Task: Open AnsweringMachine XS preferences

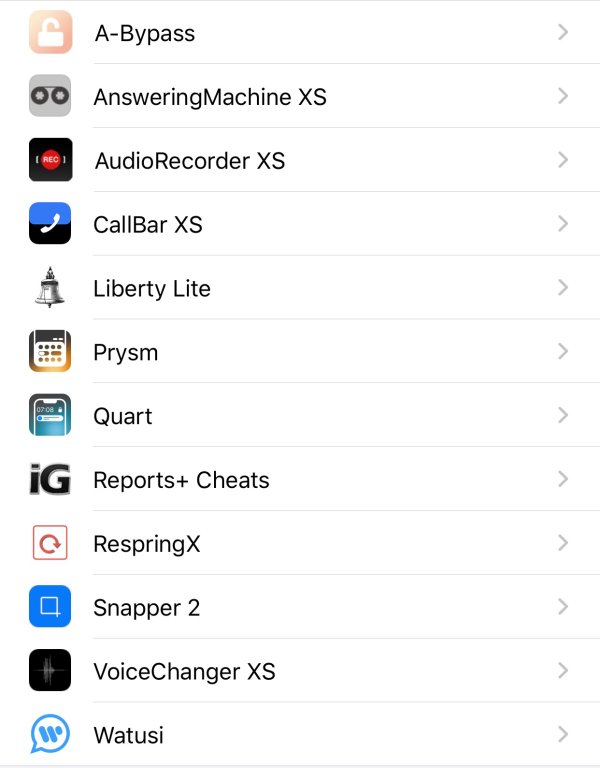Action: [300, 97]
